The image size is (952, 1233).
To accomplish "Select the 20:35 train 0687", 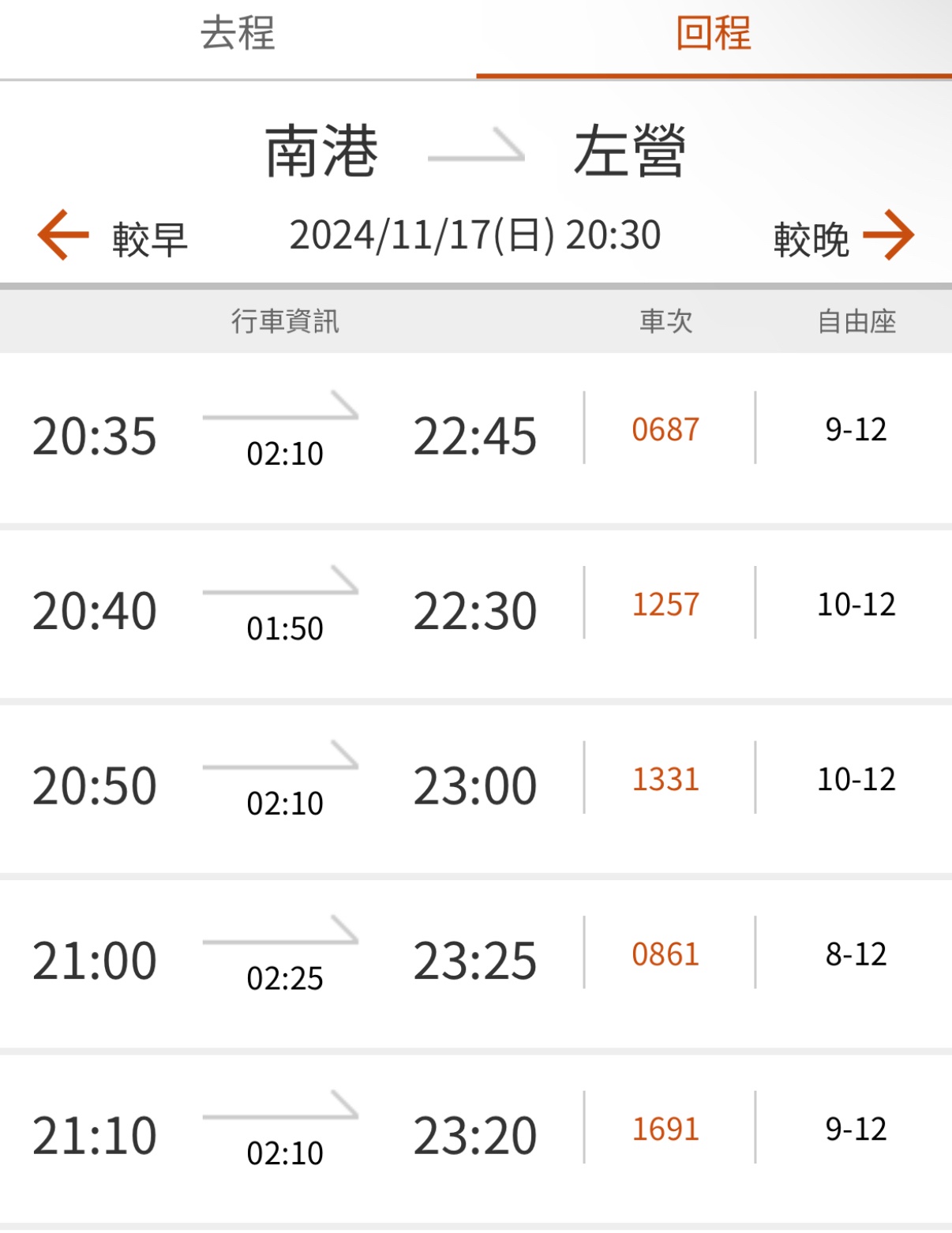I will (x=475, y=436).
